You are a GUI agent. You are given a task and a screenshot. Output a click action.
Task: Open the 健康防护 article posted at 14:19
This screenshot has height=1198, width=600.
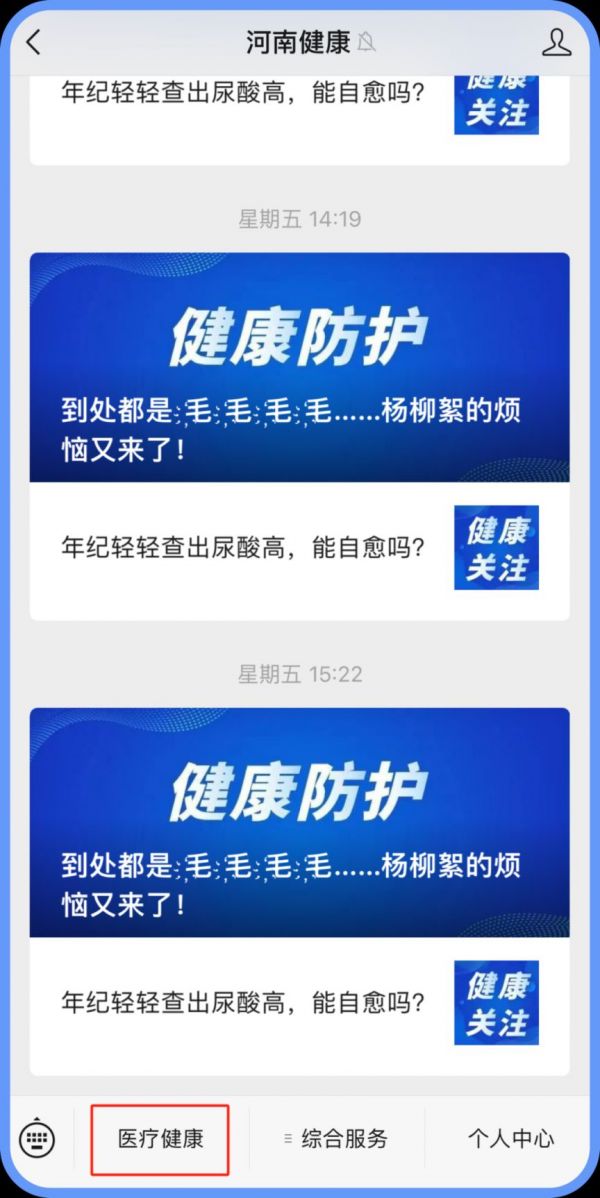pos(299,367)
